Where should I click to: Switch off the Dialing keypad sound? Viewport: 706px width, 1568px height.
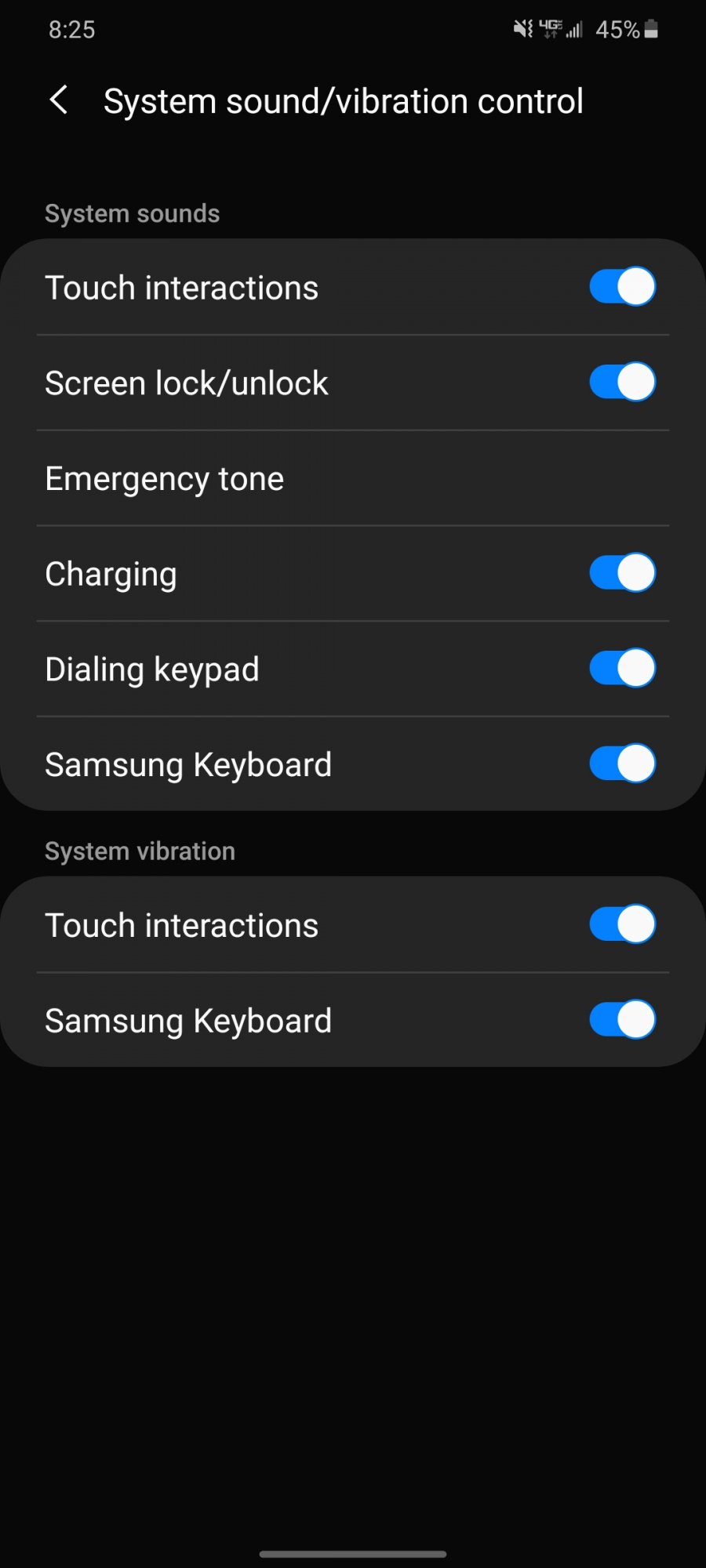point(622,669)
